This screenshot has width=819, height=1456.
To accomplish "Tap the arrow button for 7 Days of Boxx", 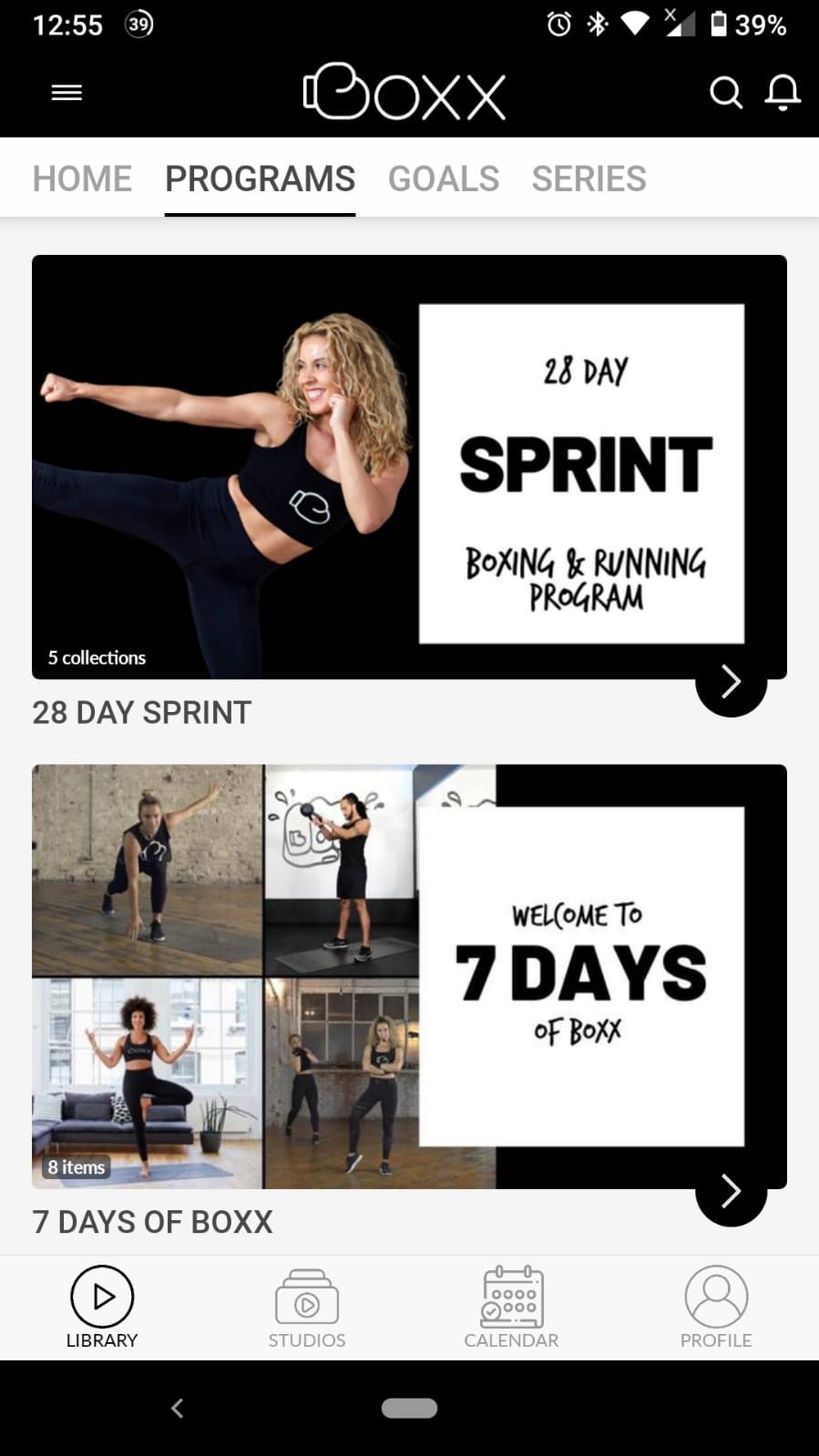I will (731, 1190).
